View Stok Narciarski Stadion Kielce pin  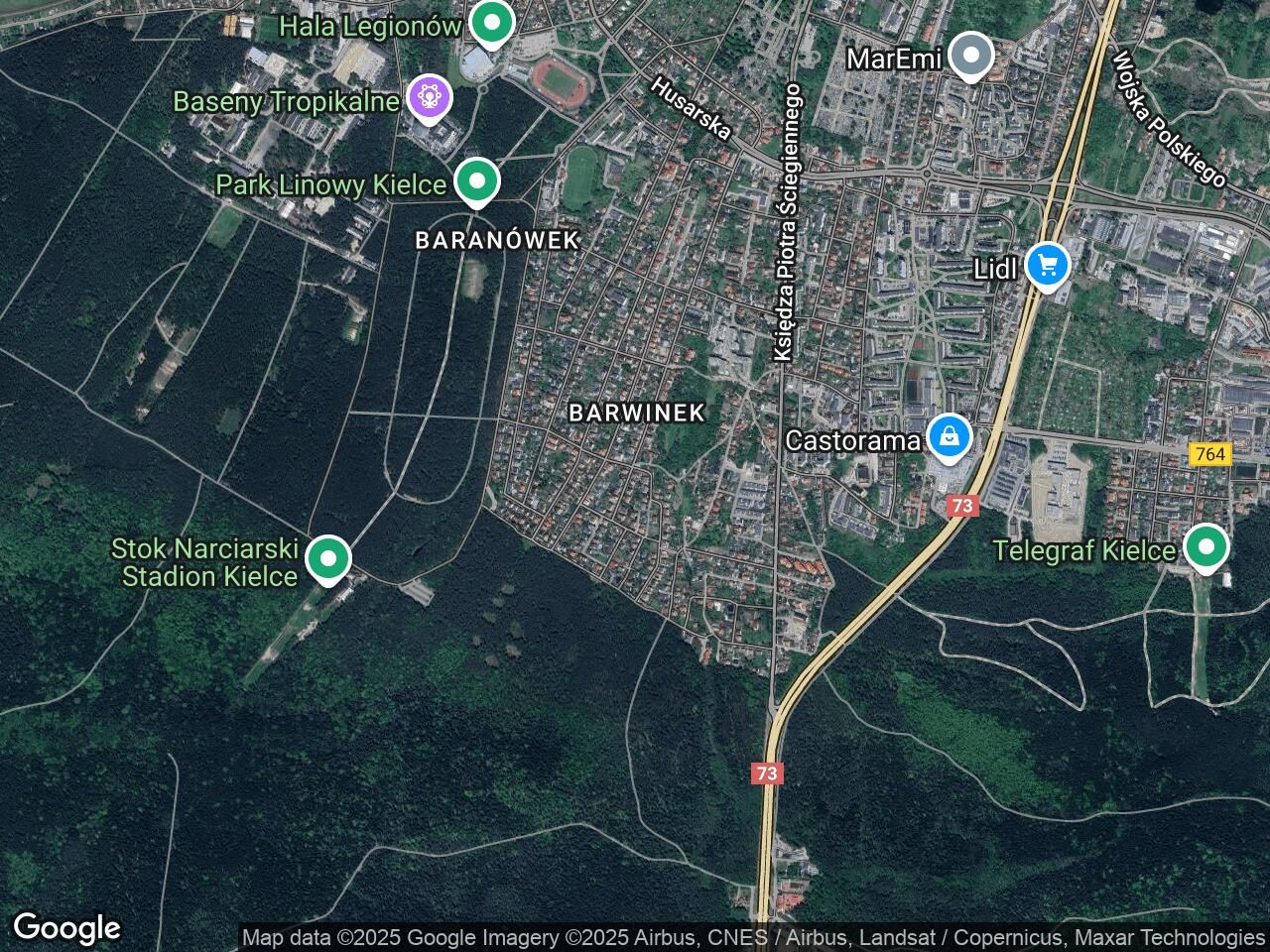click(328, 559)
